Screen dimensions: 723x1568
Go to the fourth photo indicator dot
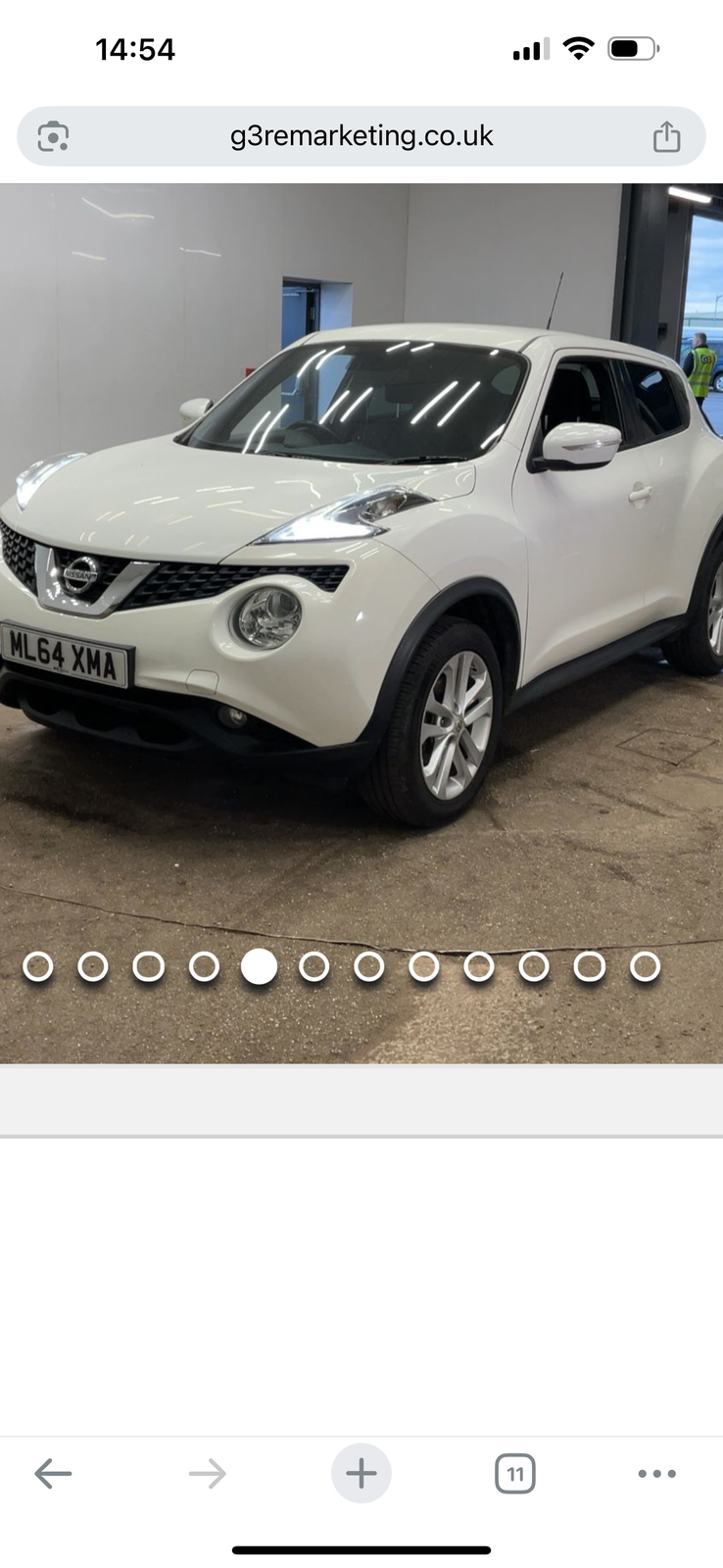204,967
